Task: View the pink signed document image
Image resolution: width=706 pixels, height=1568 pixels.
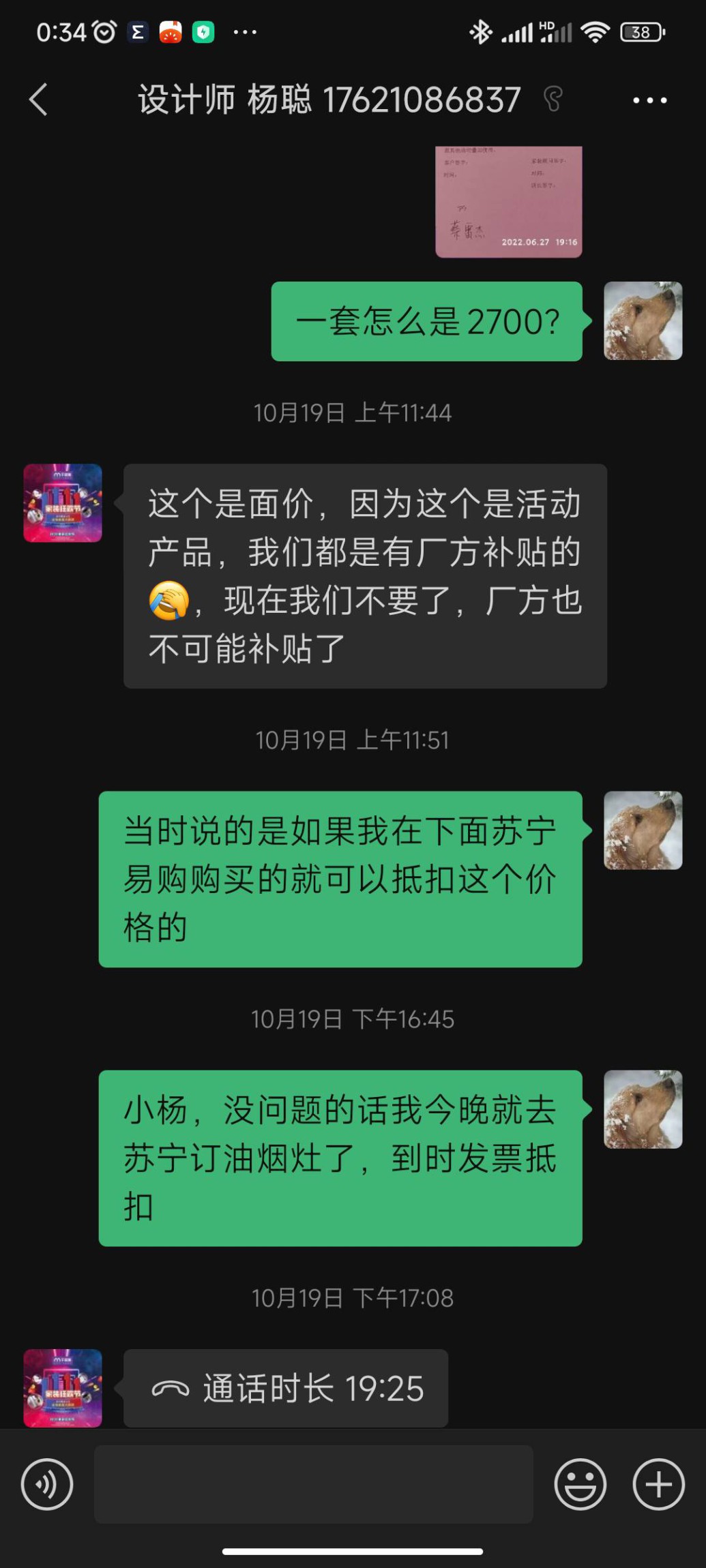Action: 508,202
